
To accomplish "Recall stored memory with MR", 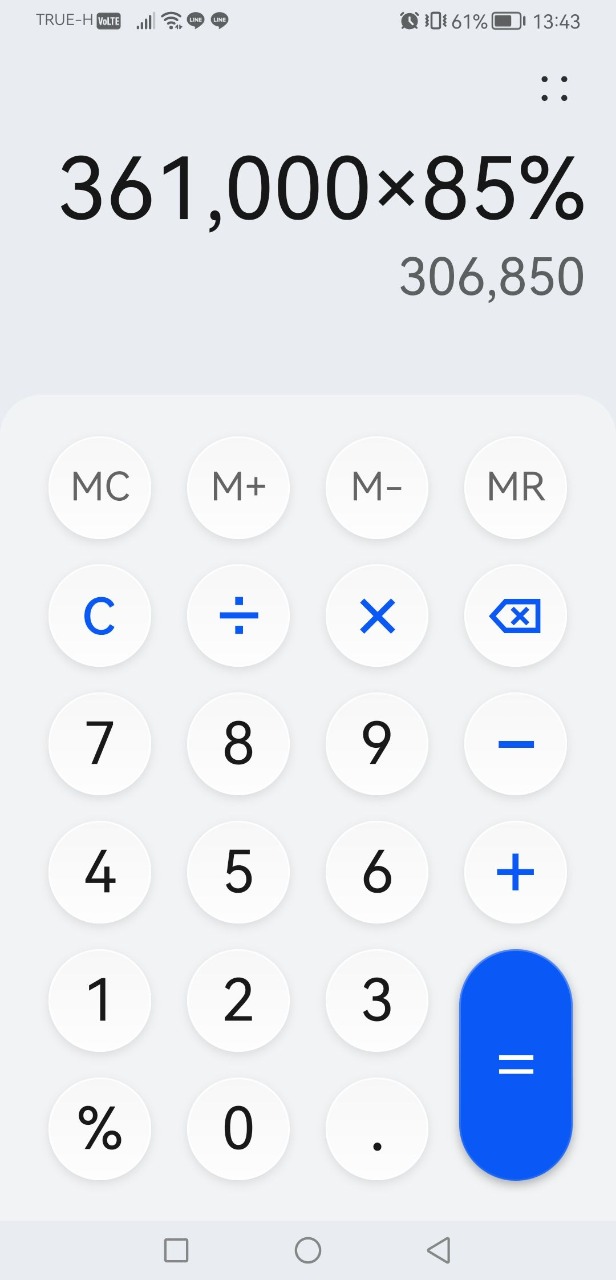I will (515, 487).
